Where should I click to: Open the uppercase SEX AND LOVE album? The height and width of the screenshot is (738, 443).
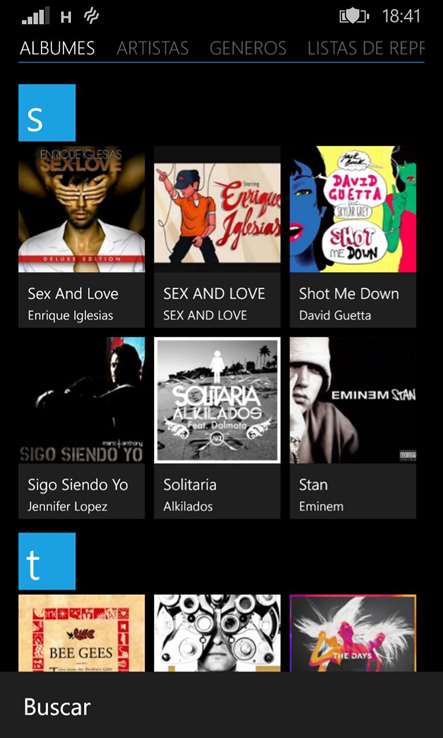pos(217,237)
